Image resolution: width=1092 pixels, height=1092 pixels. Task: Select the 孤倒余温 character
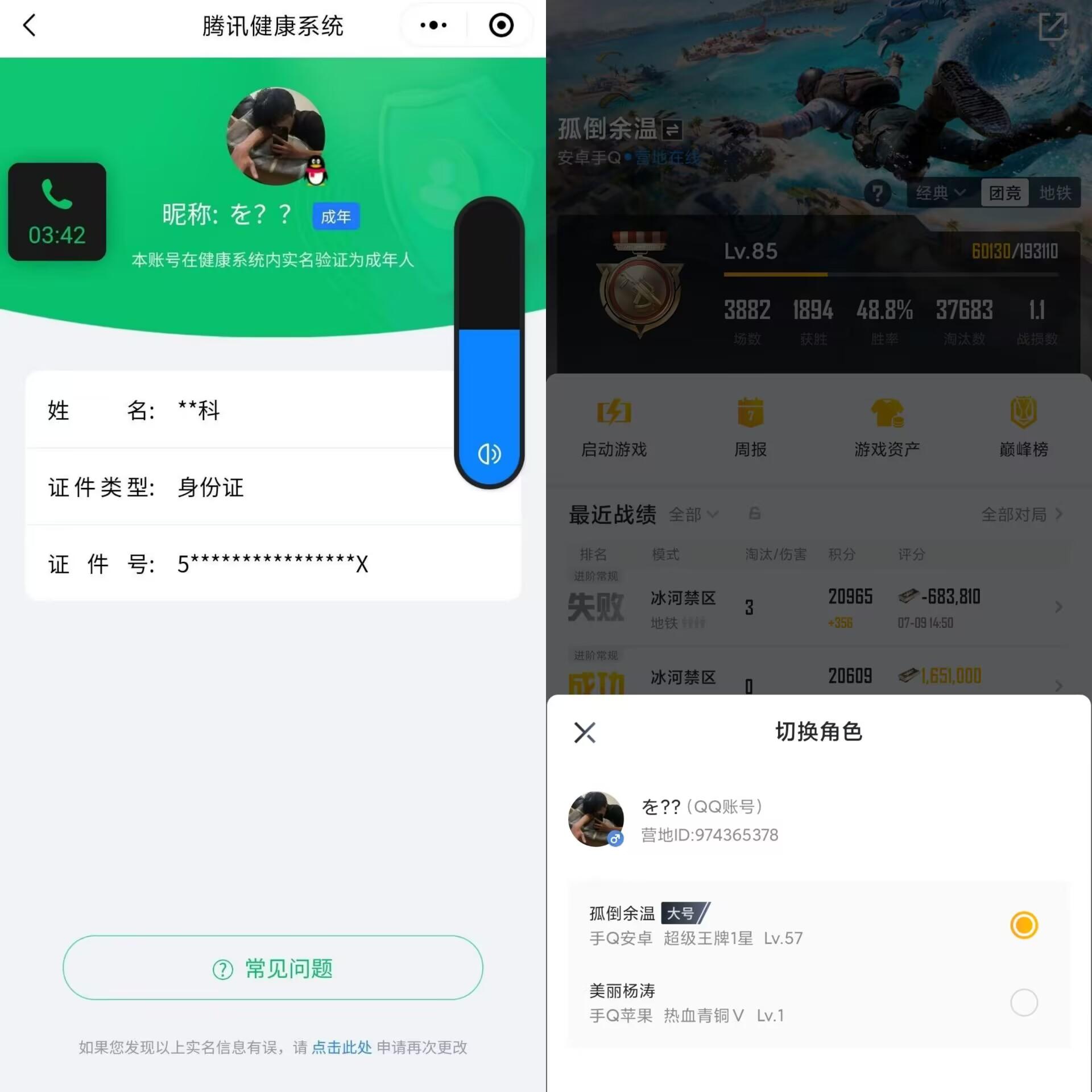(1024, 925)
